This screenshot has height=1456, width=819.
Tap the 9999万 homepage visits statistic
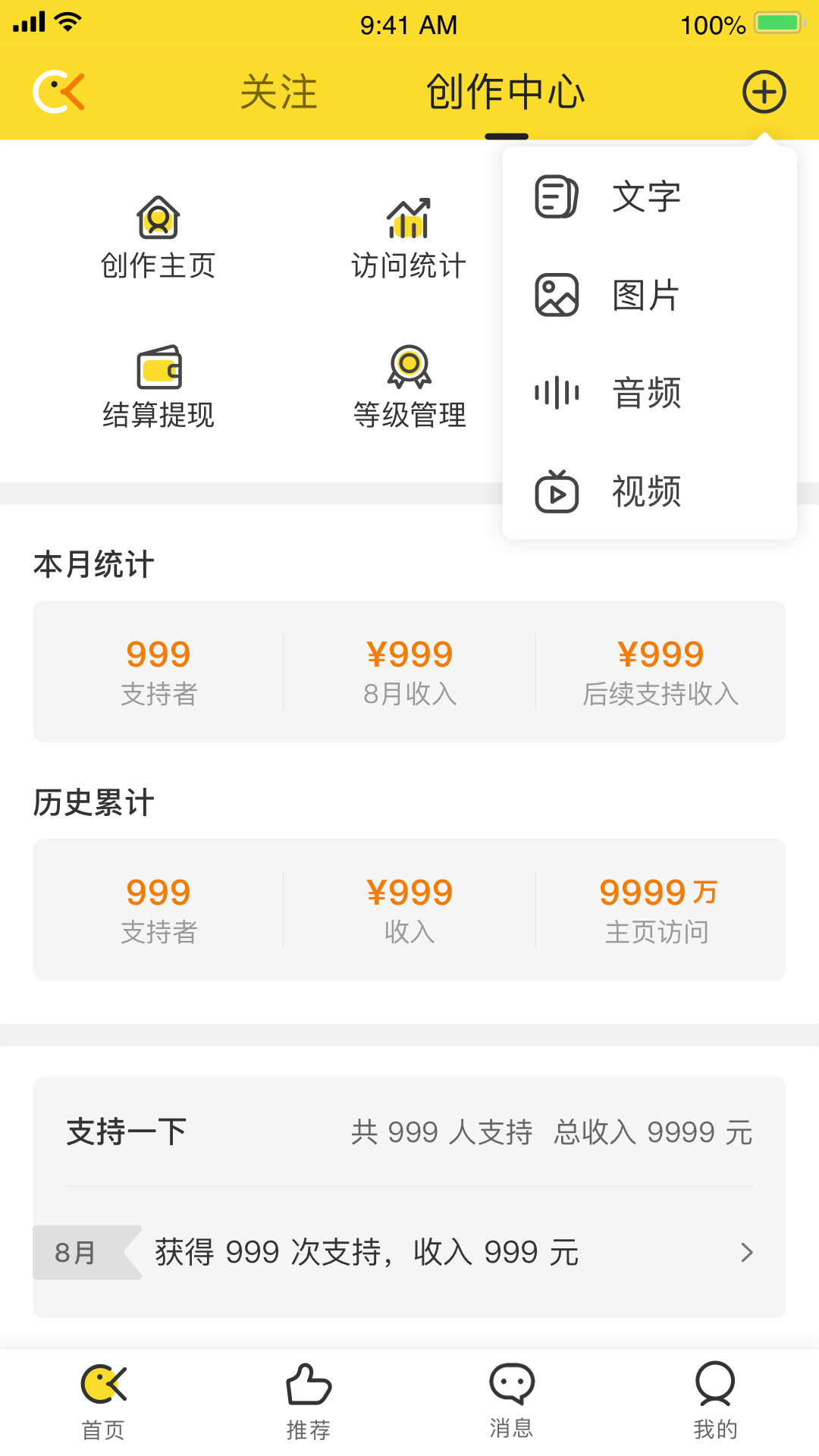[x=659, y=893]
